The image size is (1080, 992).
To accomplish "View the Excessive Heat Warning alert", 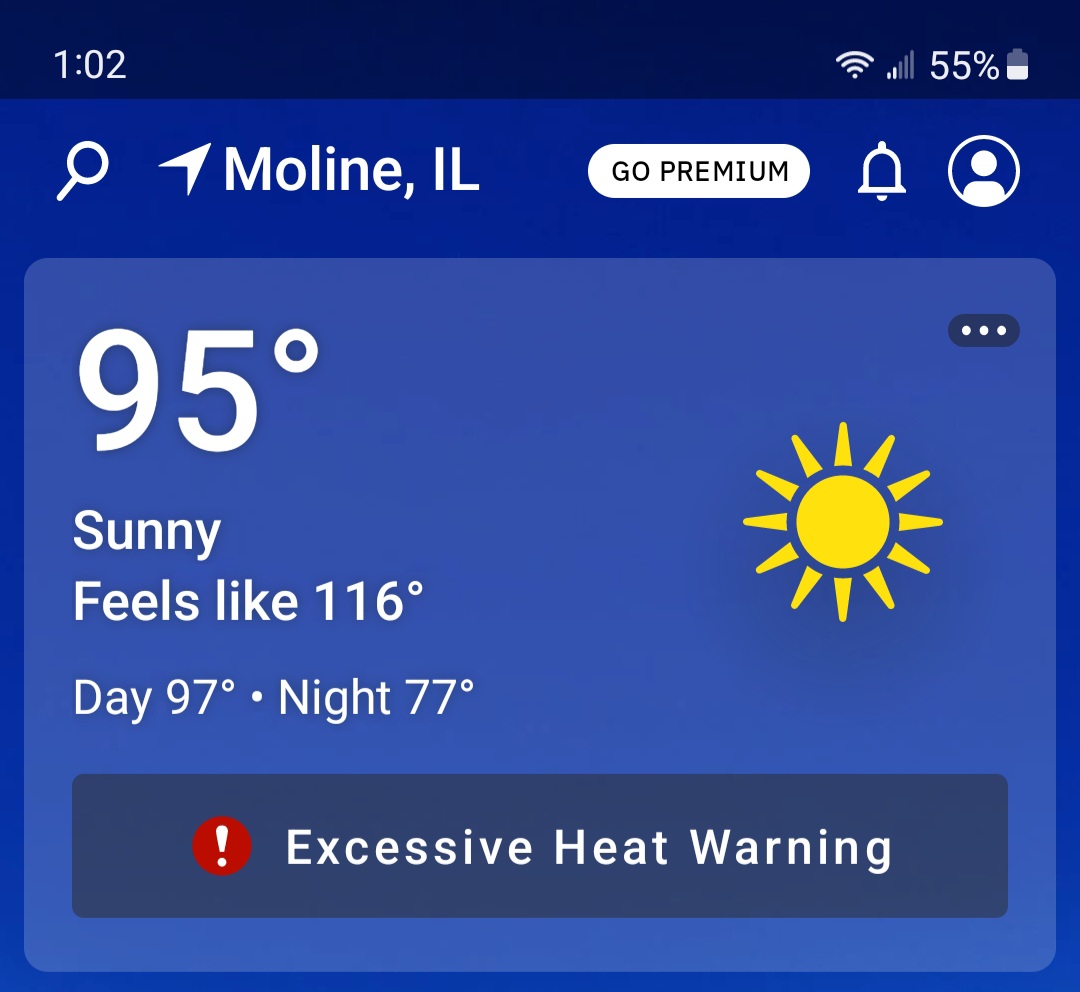I will (540, 846).
